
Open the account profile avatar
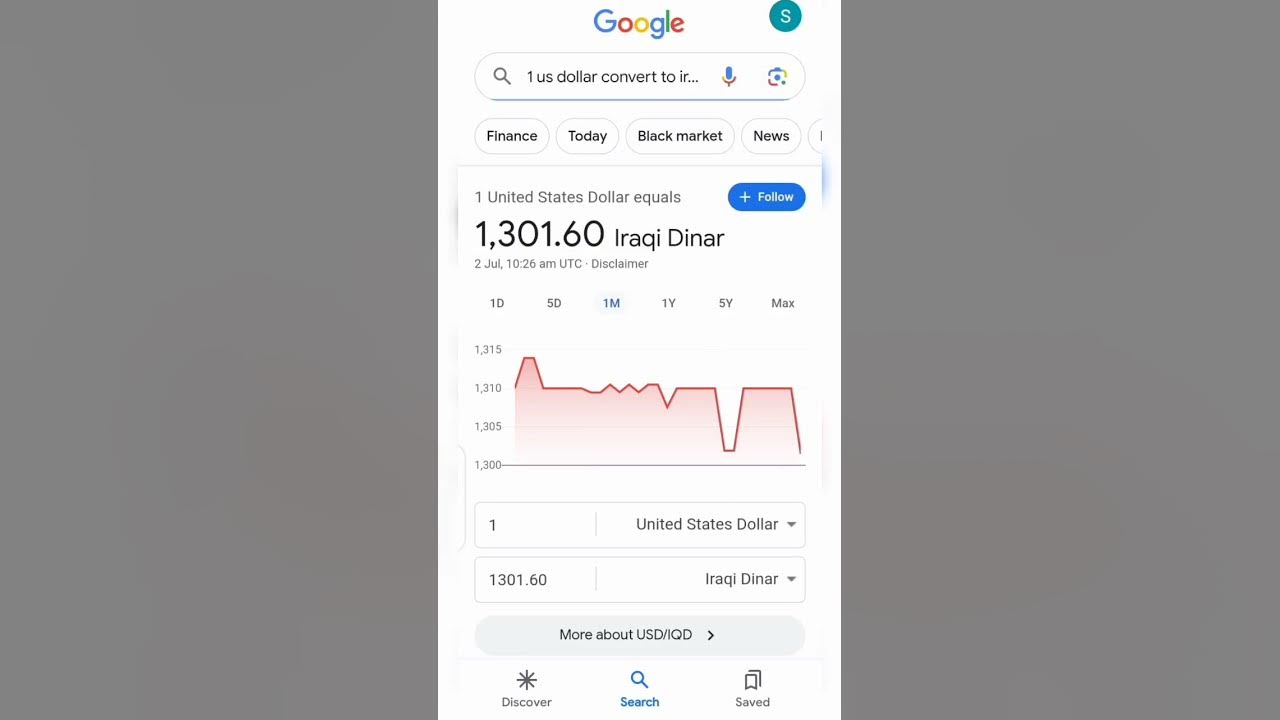click(785, 17)
